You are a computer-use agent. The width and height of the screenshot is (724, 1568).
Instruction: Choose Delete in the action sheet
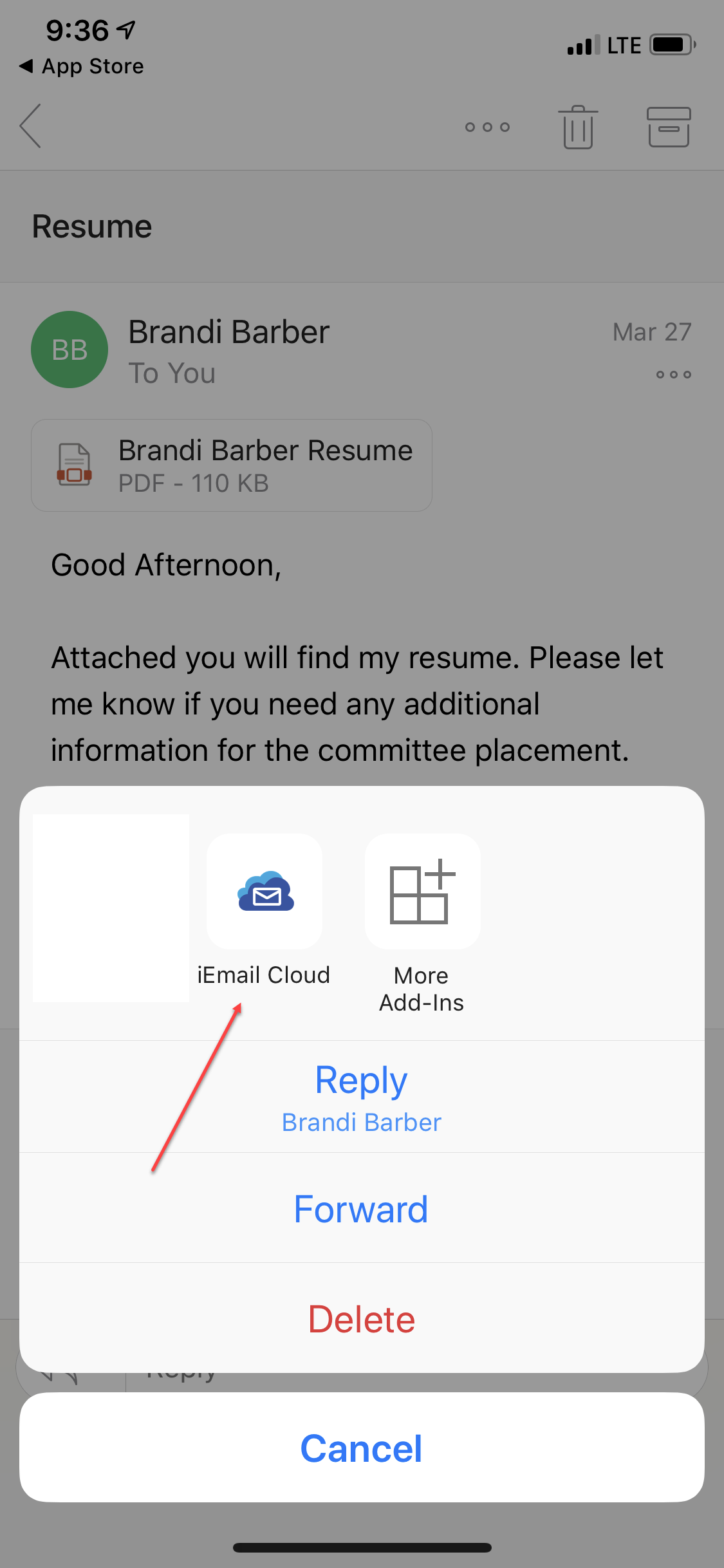pos(362,1319)
